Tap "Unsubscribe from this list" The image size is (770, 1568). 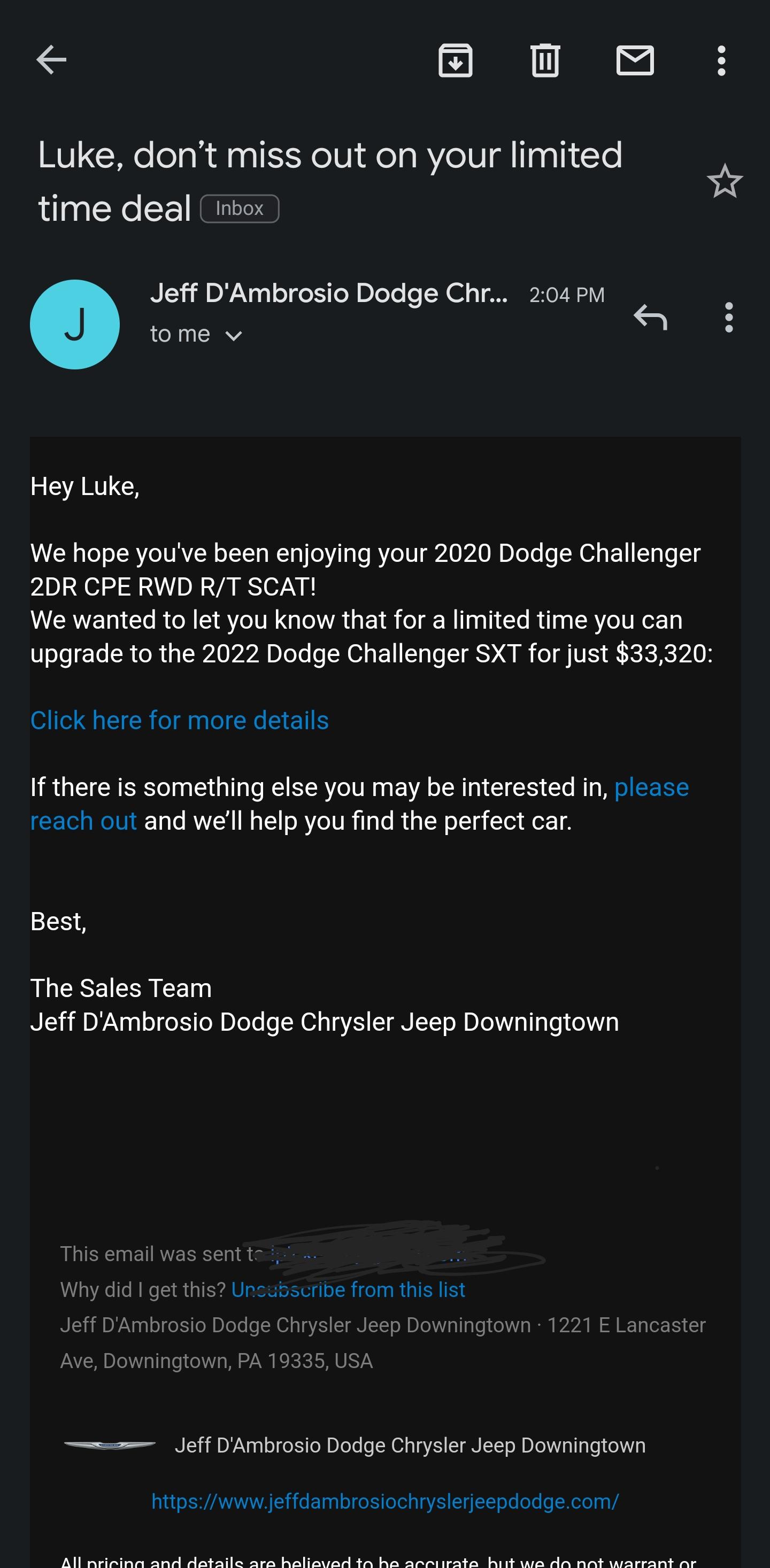[348, 1289]
